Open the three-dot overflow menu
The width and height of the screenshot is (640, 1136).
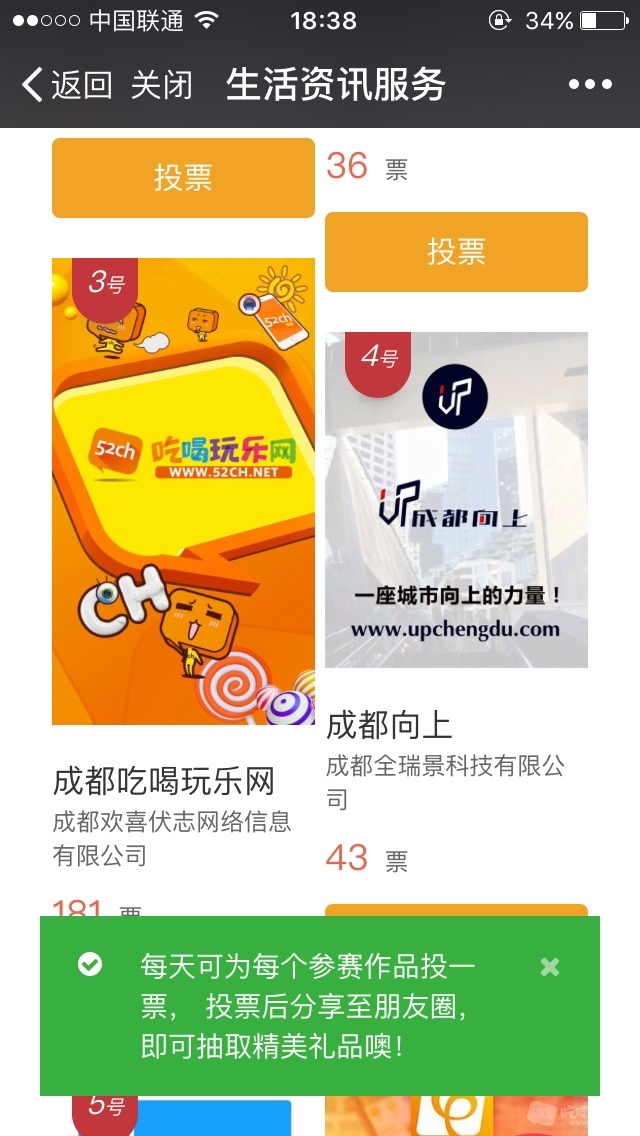pyautogui.click(x=590, y=85)
